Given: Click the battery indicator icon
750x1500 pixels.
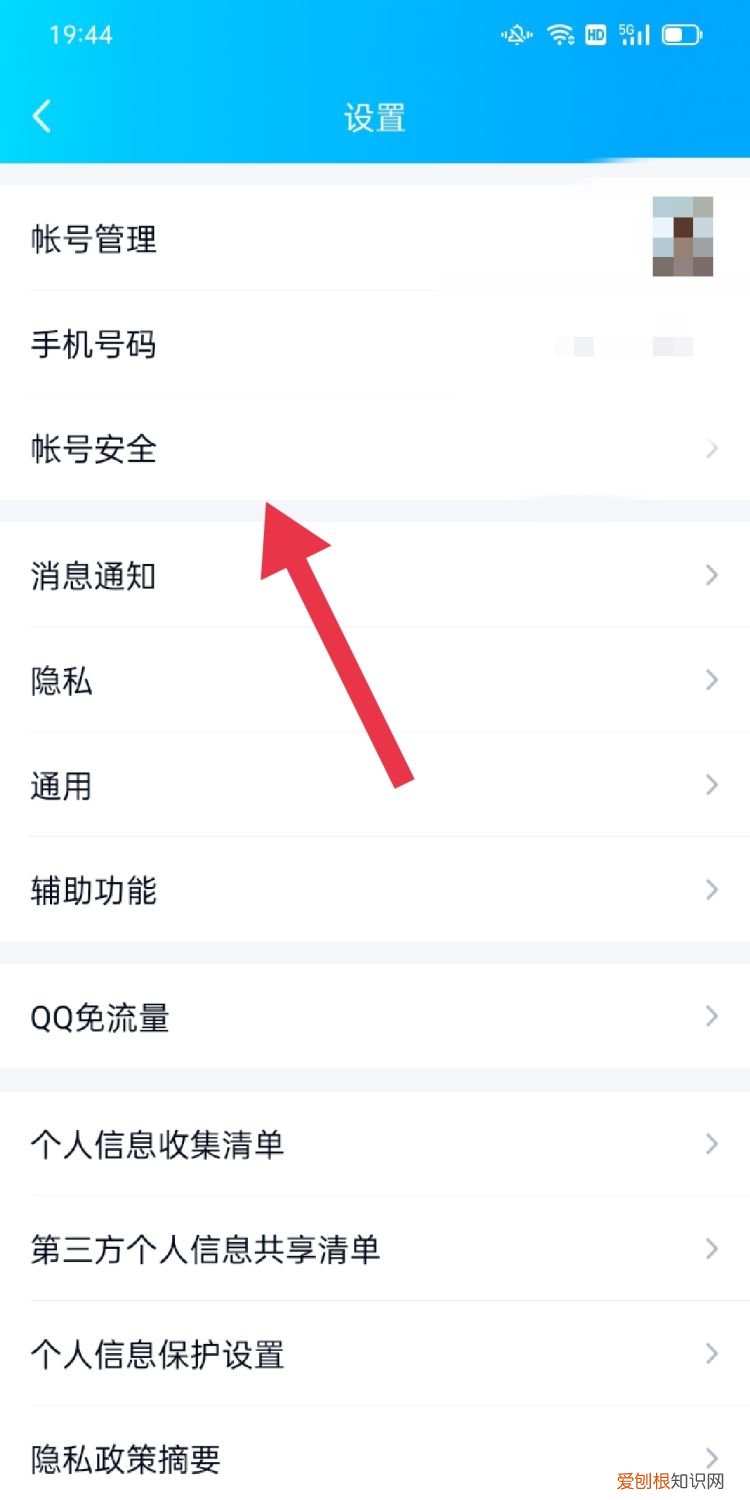Looking at the screenshot, I should [x=681, y=35].
